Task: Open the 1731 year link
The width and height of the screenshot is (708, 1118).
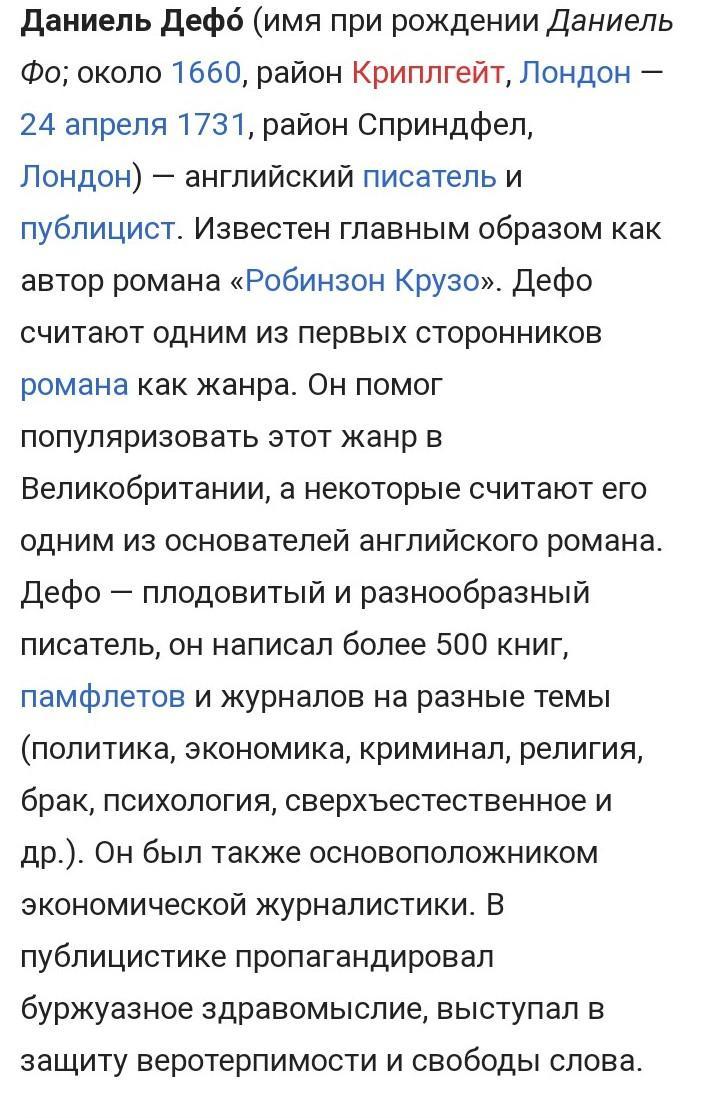Action: [x=211, y=125]
